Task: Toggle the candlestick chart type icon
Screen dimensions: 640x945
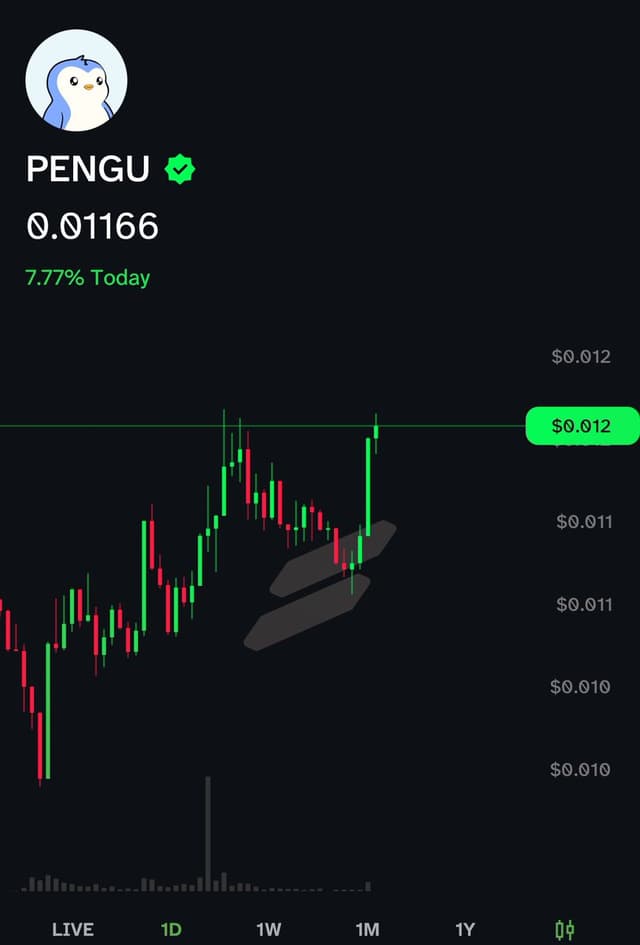Action: click(564, 929)
